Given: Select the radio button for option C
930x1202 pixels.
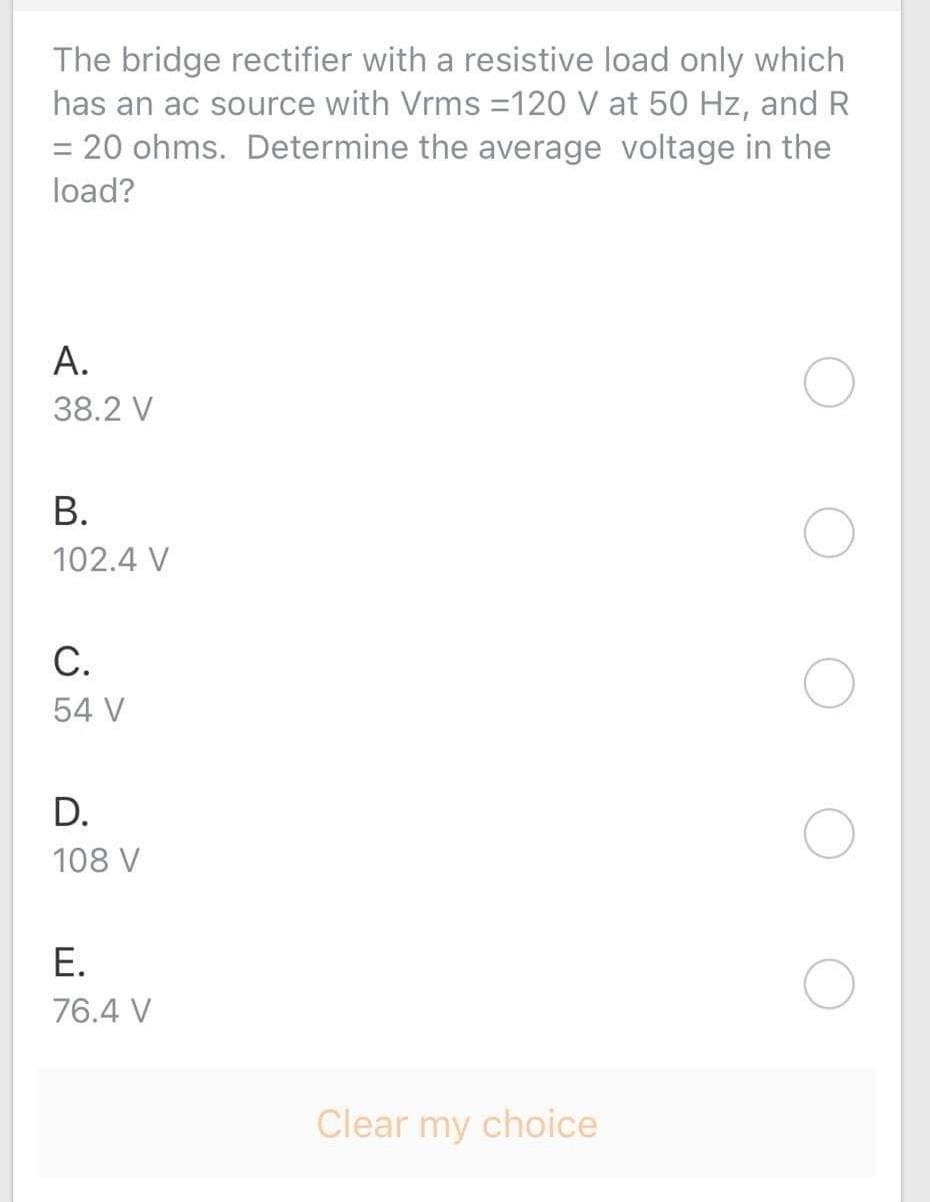Looking at the screenshot, I should [x=830, y=683].
